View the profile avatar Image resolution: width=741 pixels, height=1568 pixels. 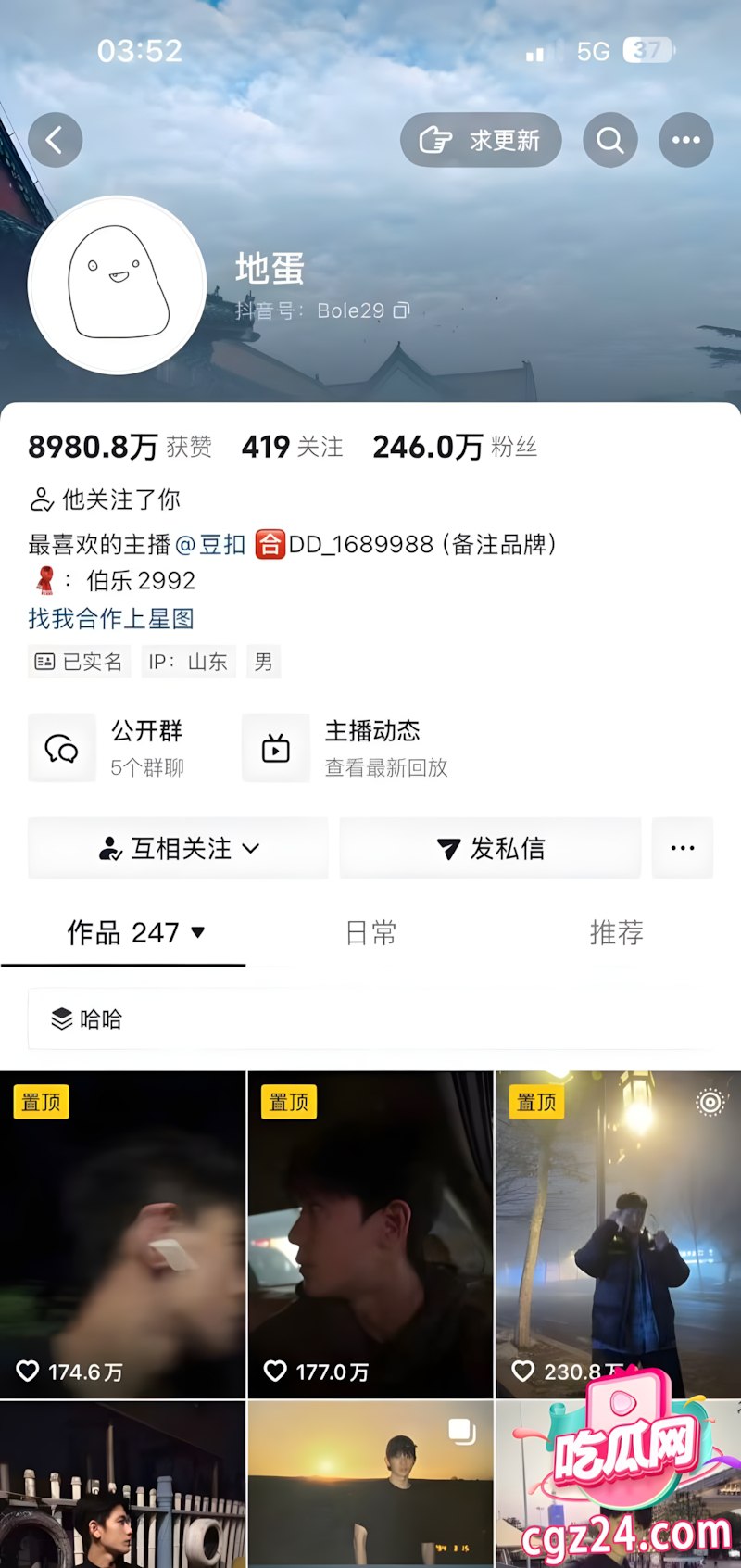click(x=117, y=285)
